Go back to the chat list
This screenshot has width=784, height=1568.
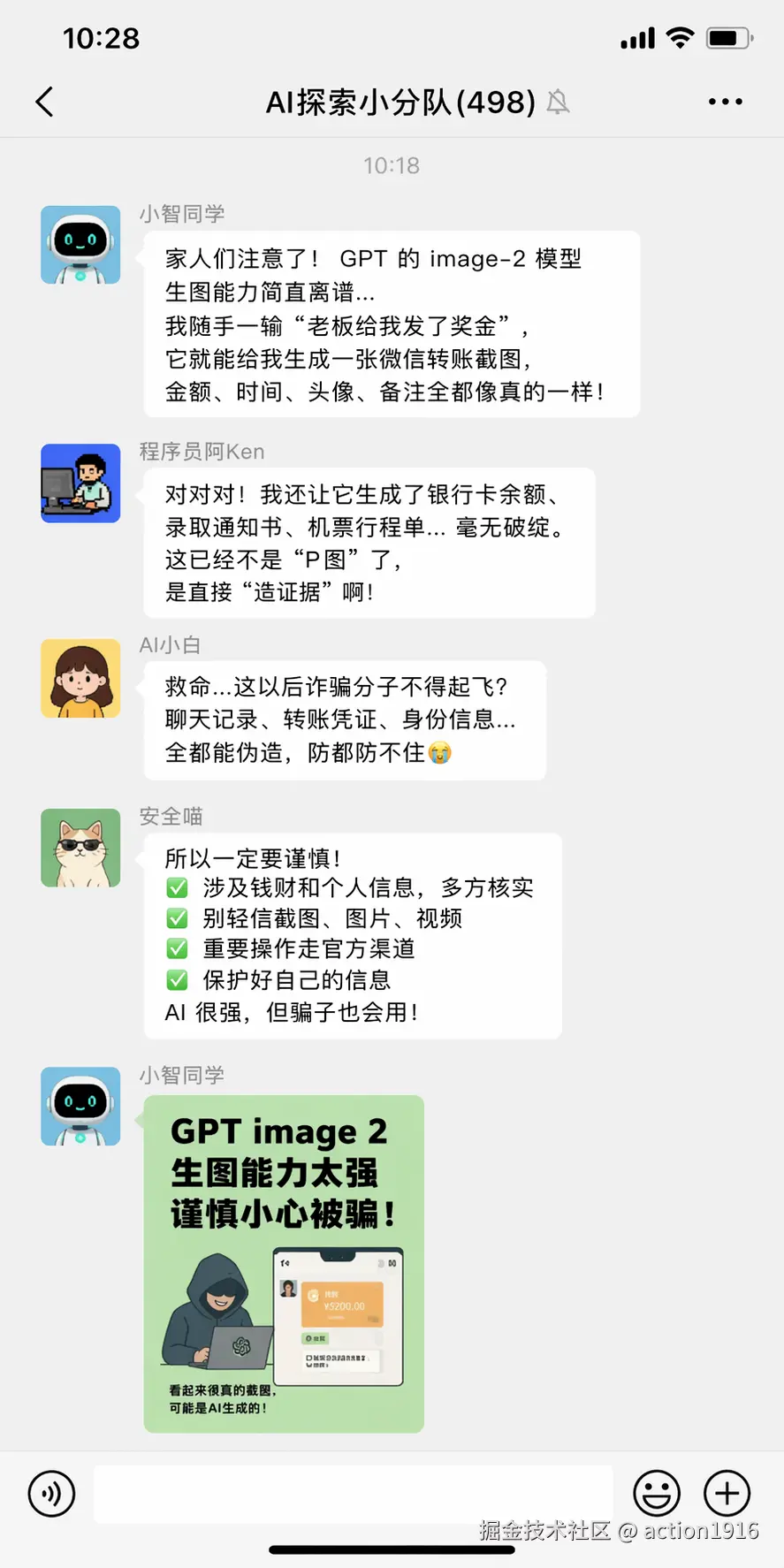coord(45,102)
